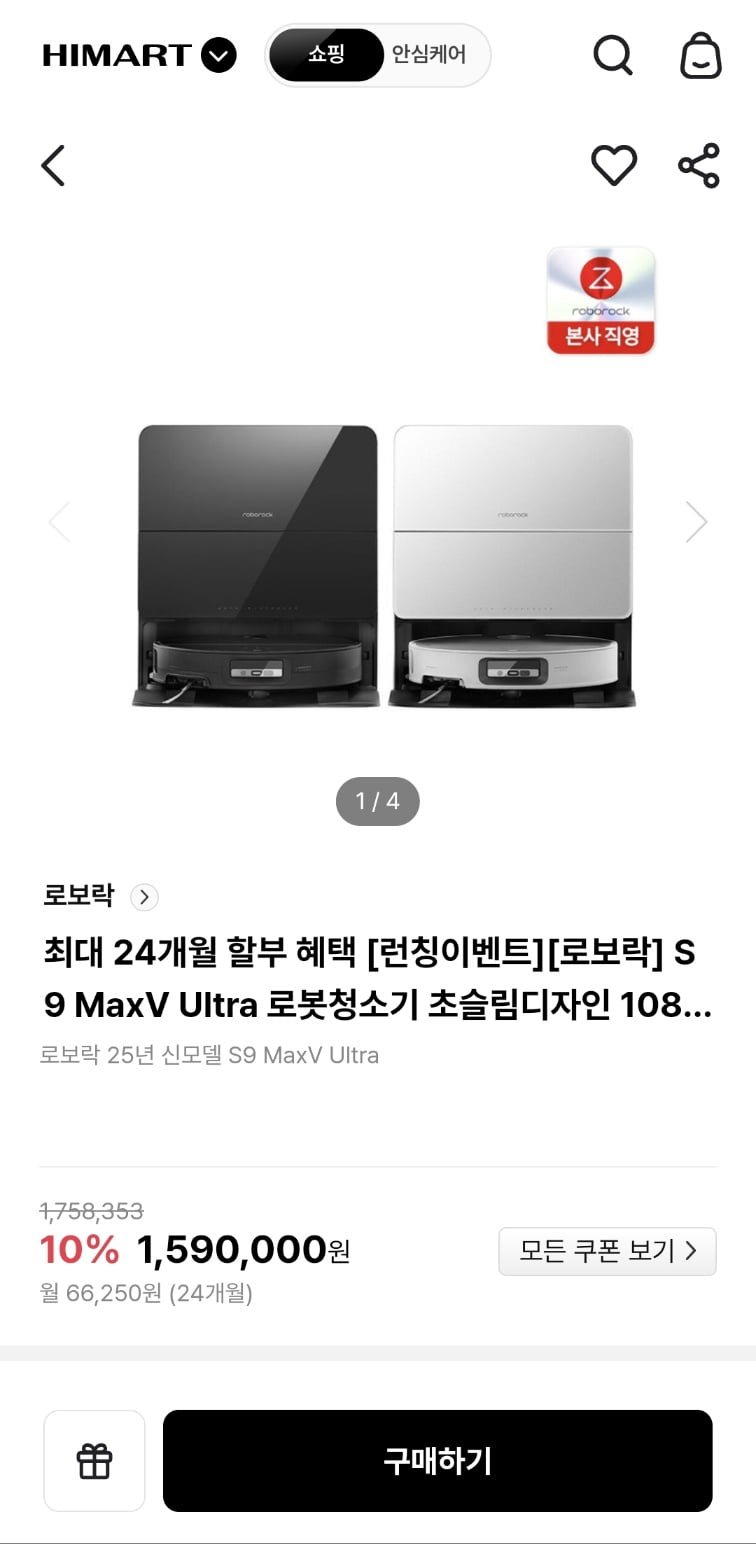Go back with the arrow
756x1544 pixels.
tap(53, 165)
